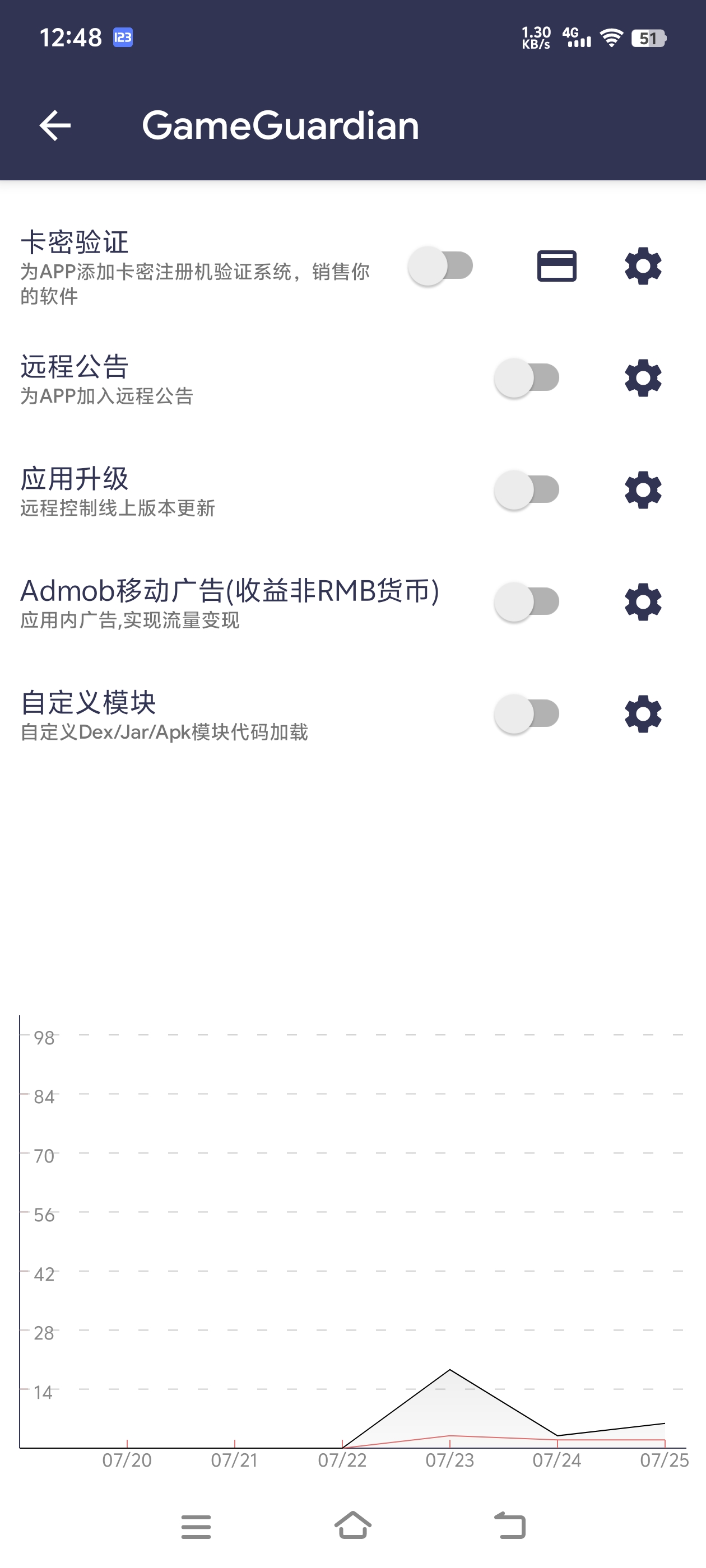
Task: Tap the system home button
Action: (x=354, y=1525)
